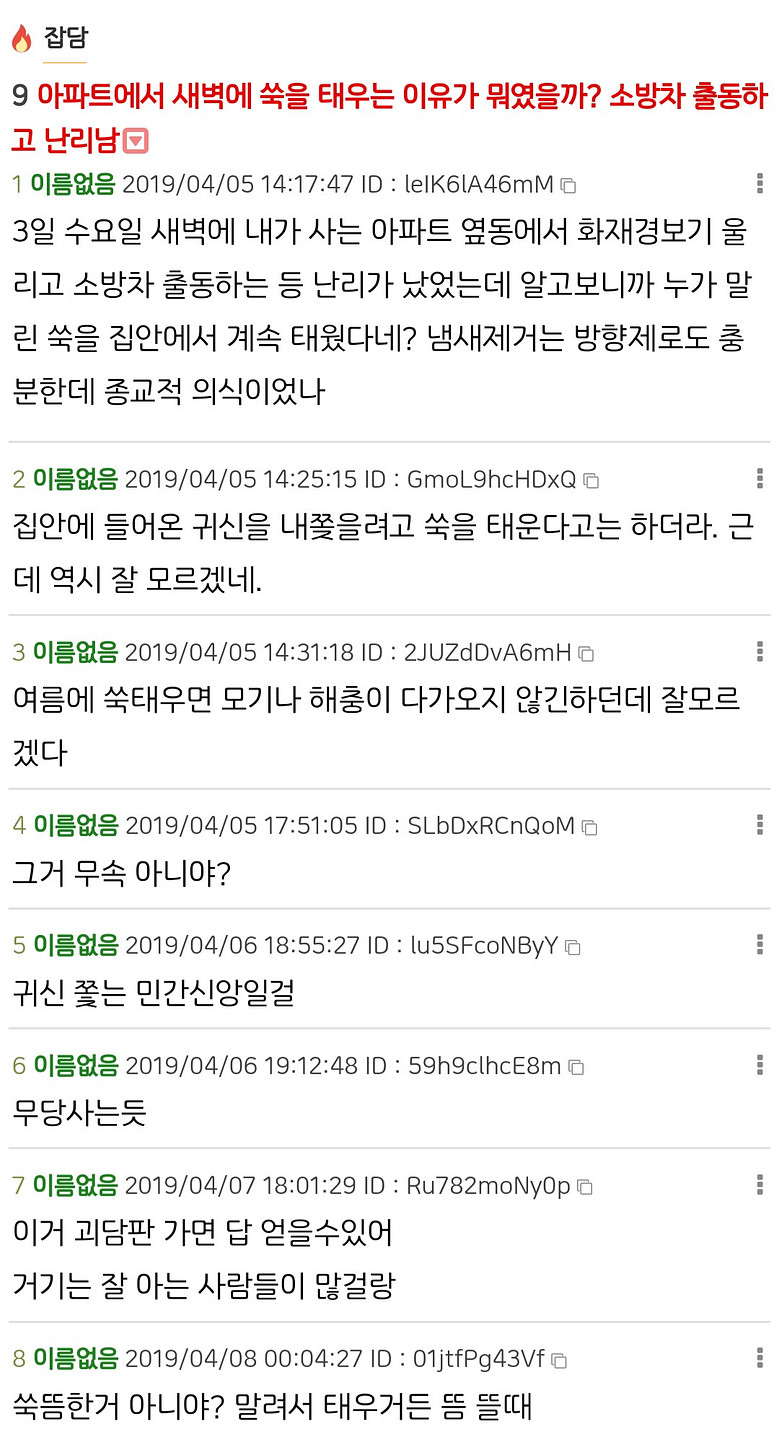Open overflow menu for post 6

(x=760, y=1065)
